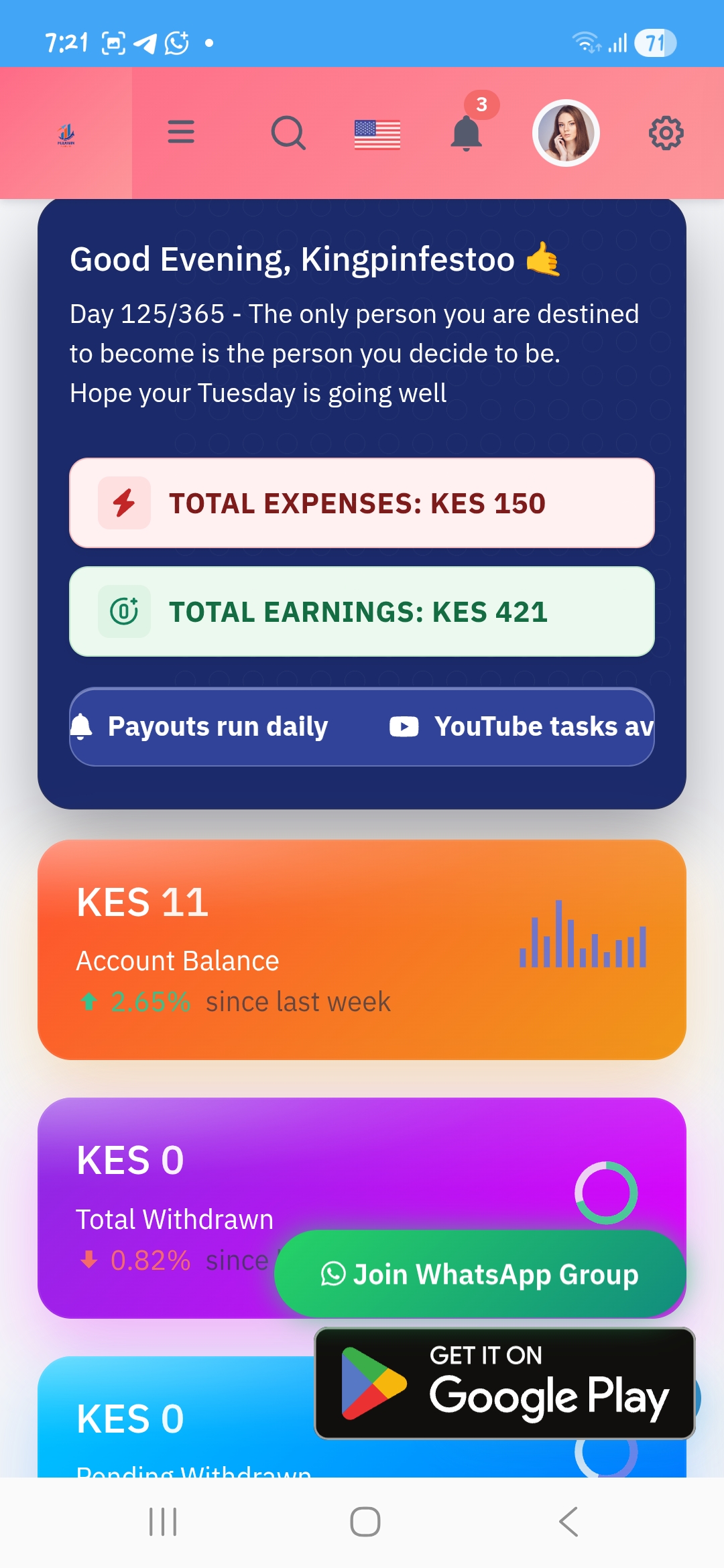724x1568 pixels.
Task: Go back with the system back button
Action: 568,1522
